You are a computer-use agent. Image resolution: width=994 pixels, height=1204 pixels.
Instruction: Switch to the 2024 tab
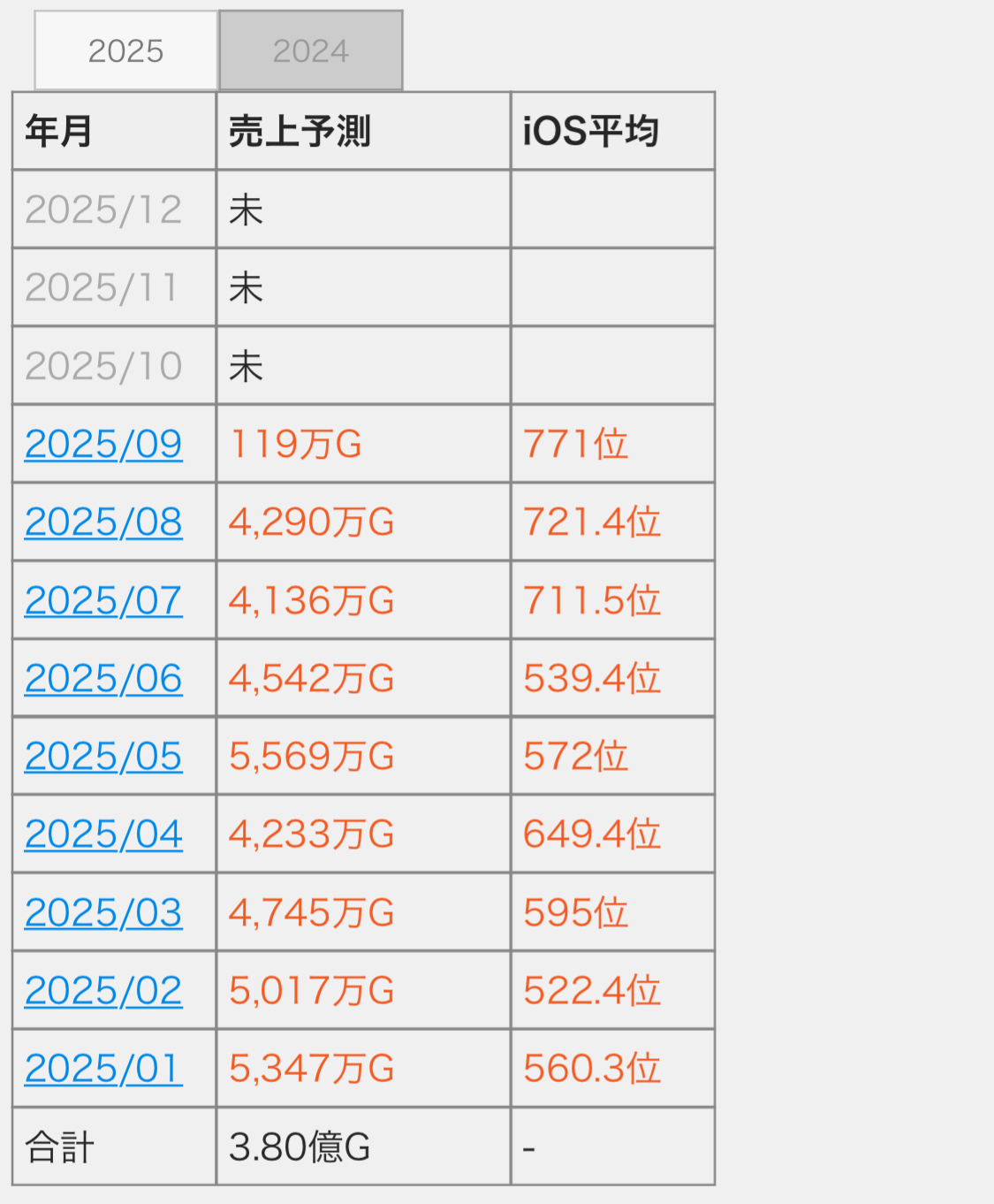click(x=311, y=50)
